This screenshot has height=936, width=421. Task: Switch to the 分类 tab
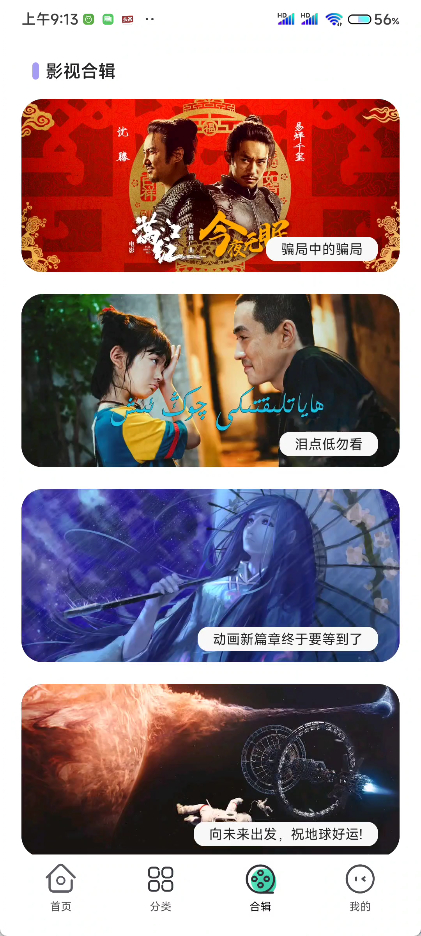pyautogui.click(x=161, y=888)
